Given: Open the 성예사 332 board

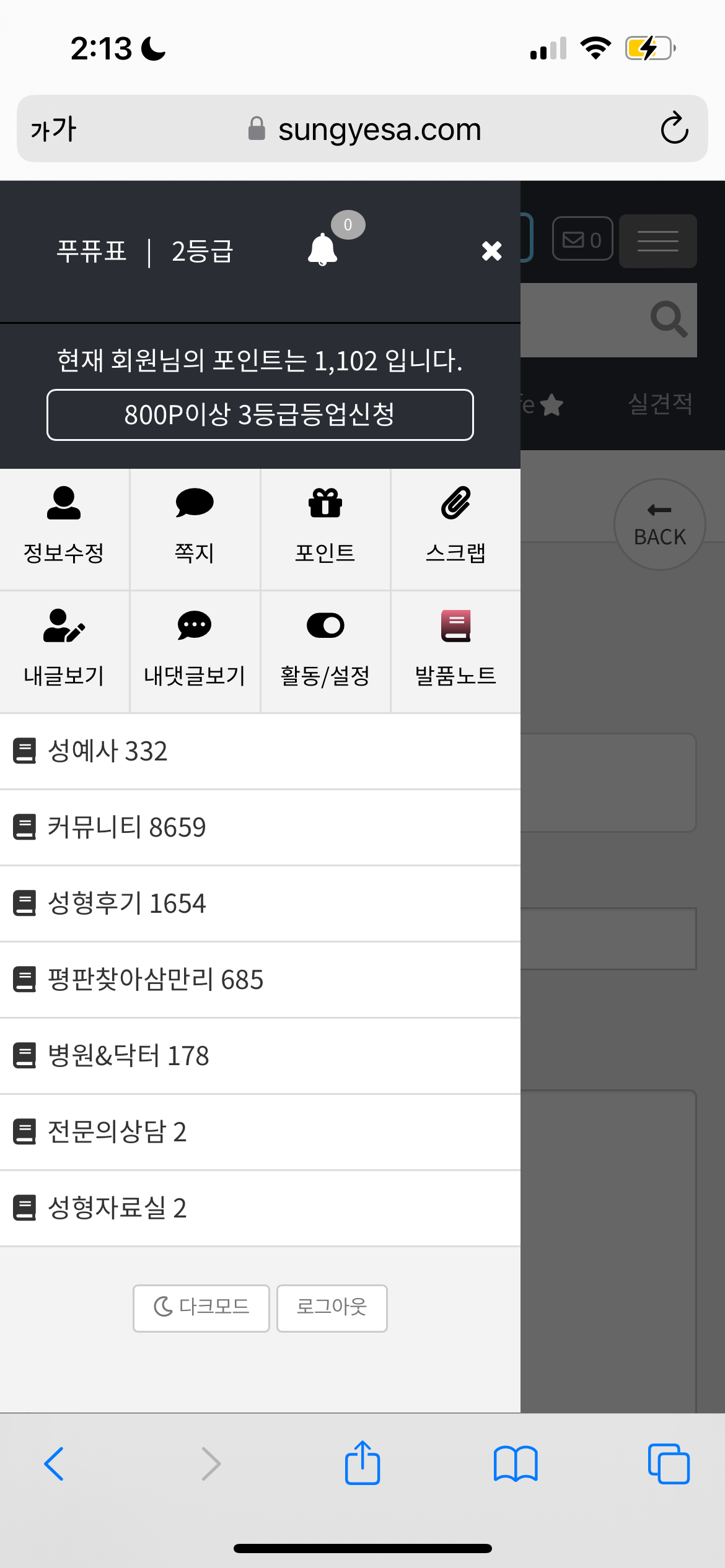Looking at the screenshot, I should point(260,751).
